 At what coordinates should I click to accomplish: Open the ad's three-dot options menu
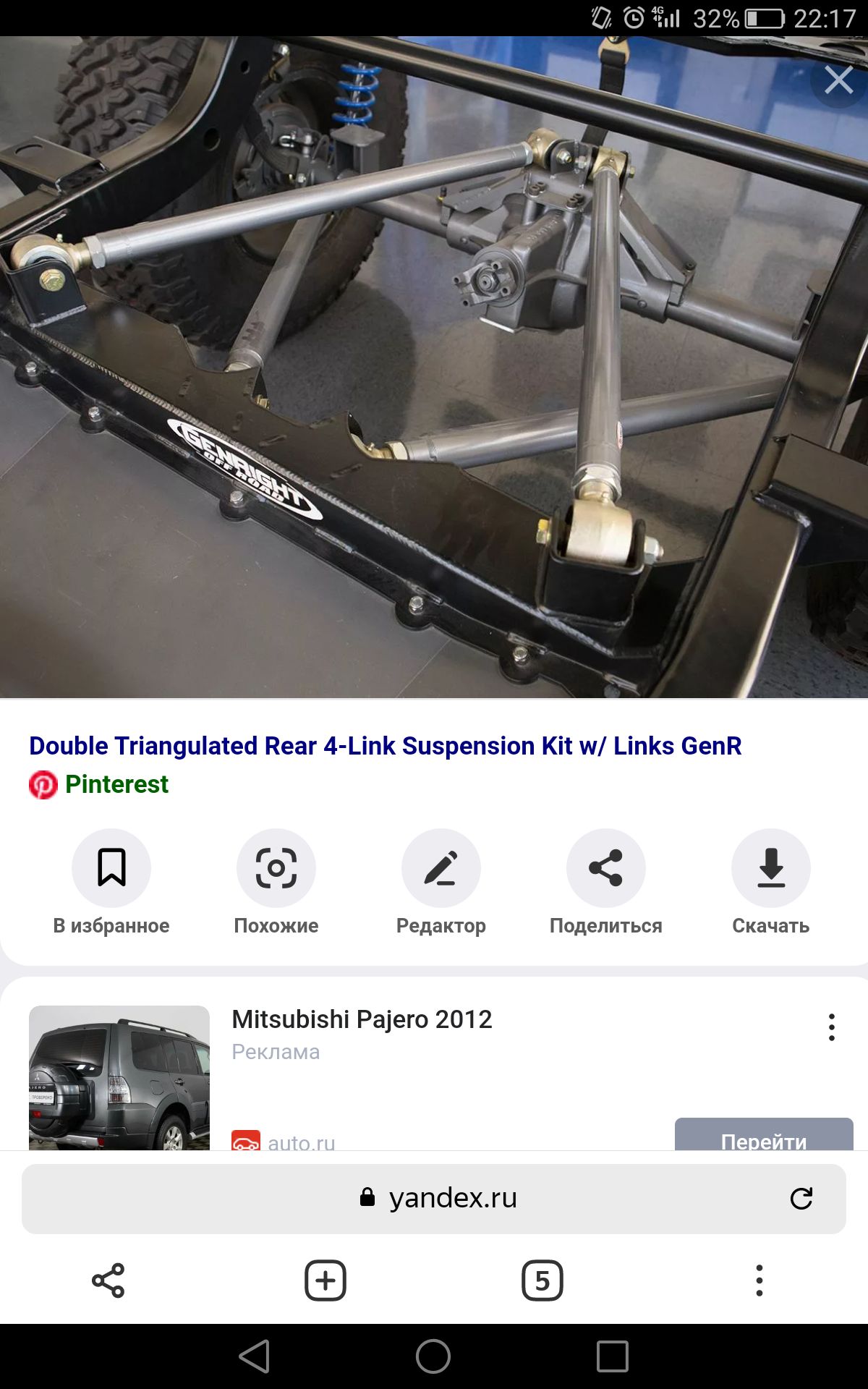(832, 1027)
